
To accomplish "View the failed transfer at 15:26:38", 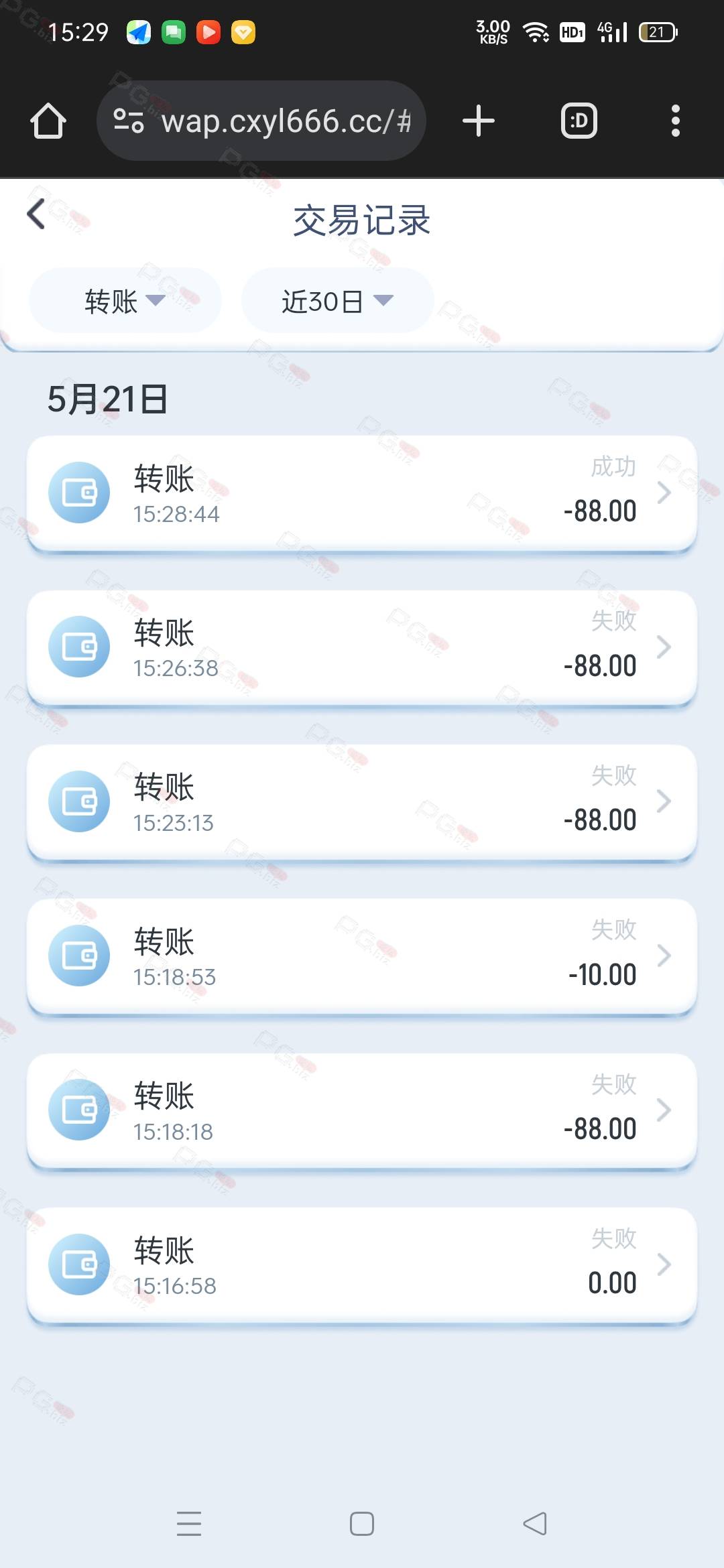I will [362, 648].
